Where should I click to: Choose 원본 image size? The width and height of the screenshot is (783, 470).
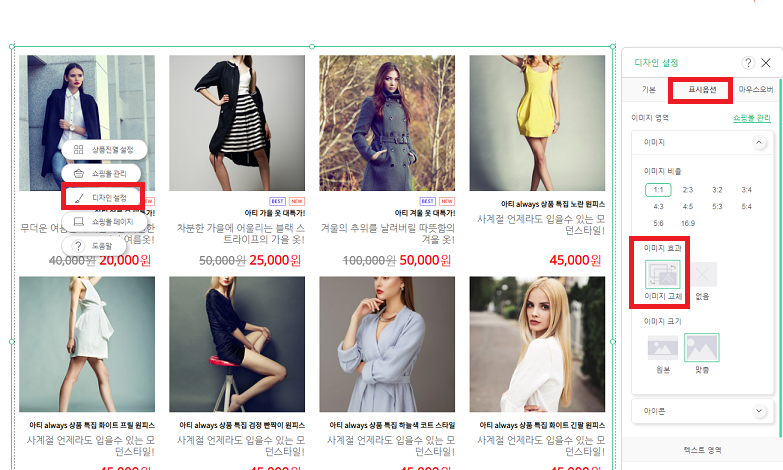pos(663,351)
